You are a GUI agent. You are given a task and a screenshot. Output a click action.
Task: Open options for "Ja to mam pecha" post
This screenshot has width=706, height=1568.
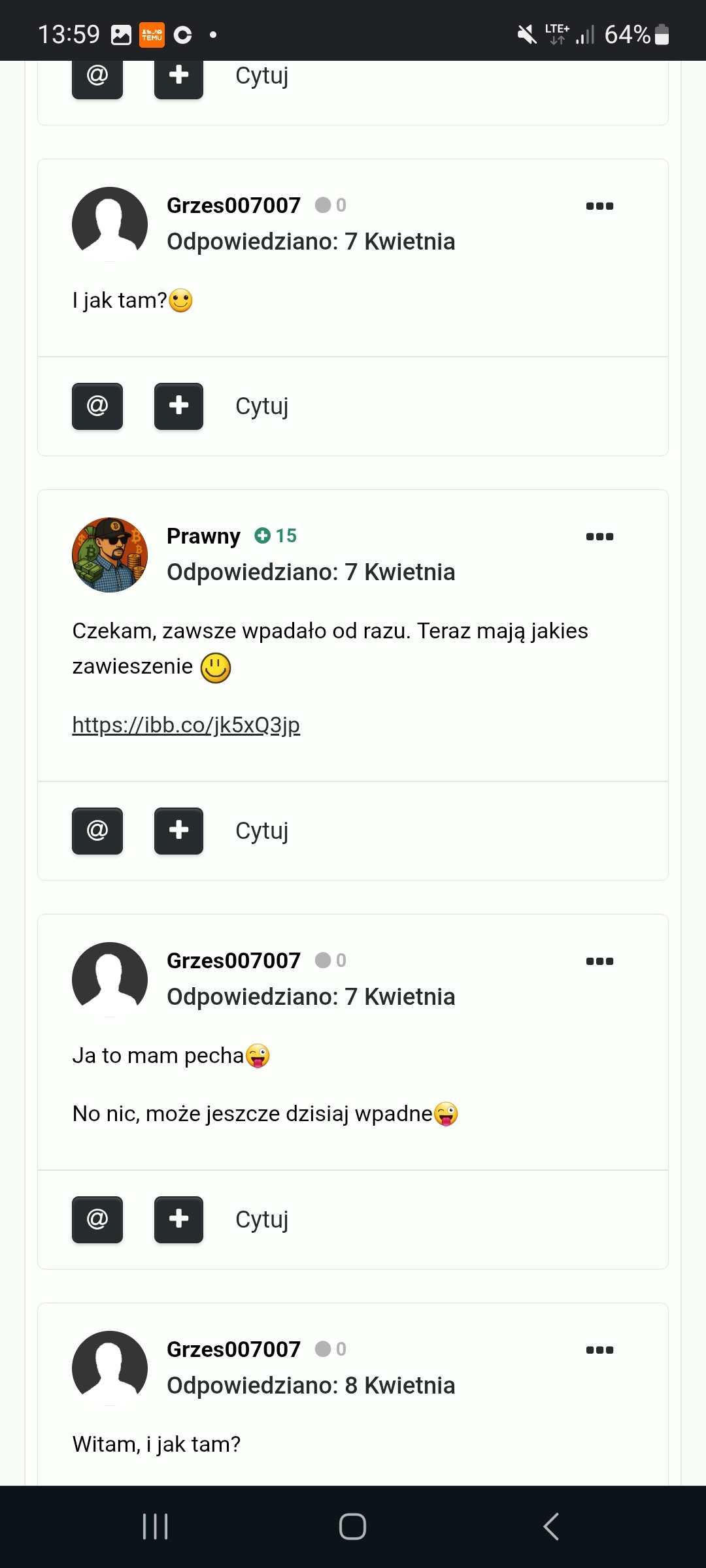tap(599, 961)
